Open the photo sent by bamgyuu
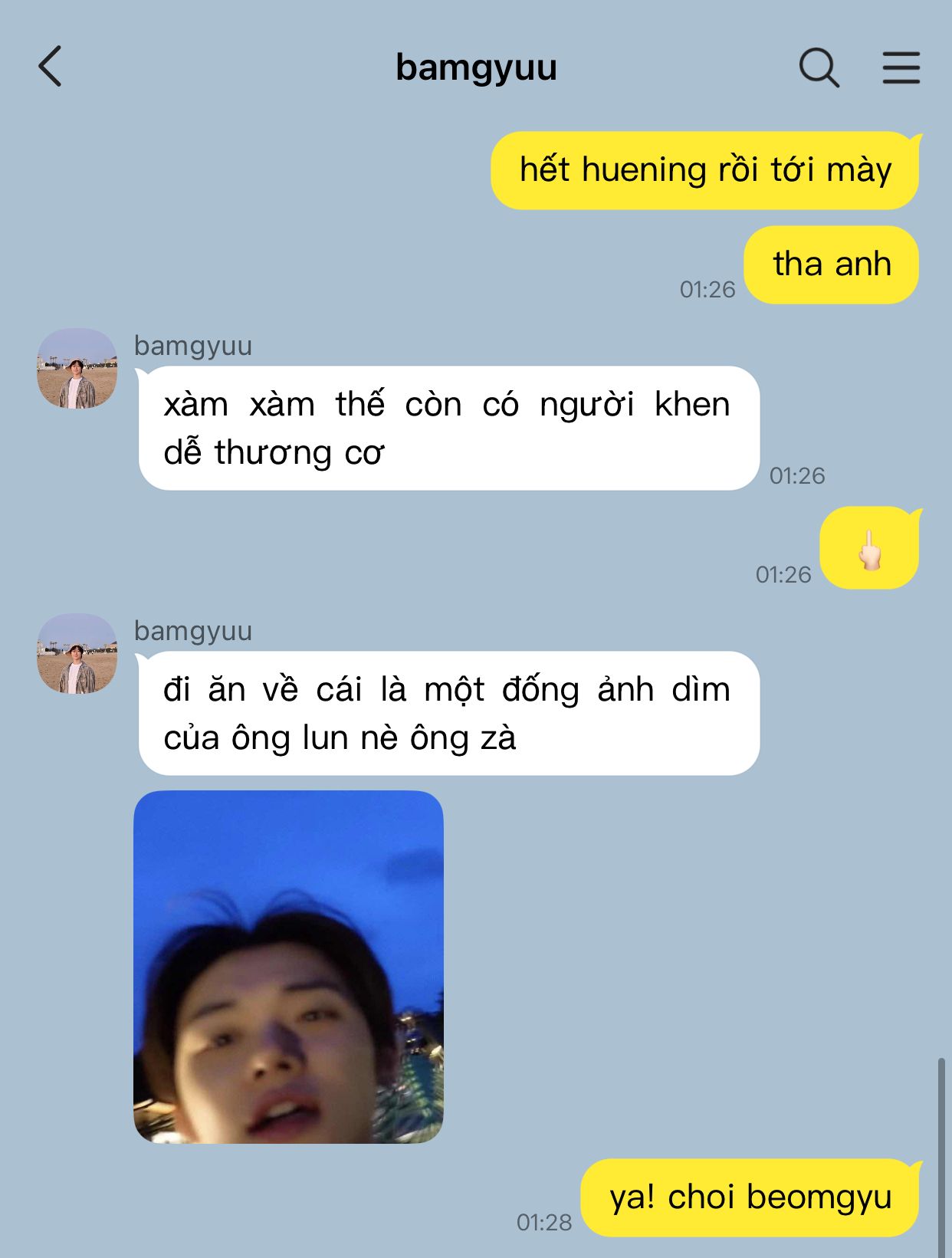This screenshot has width=952, height=1258. click(288, 966)
